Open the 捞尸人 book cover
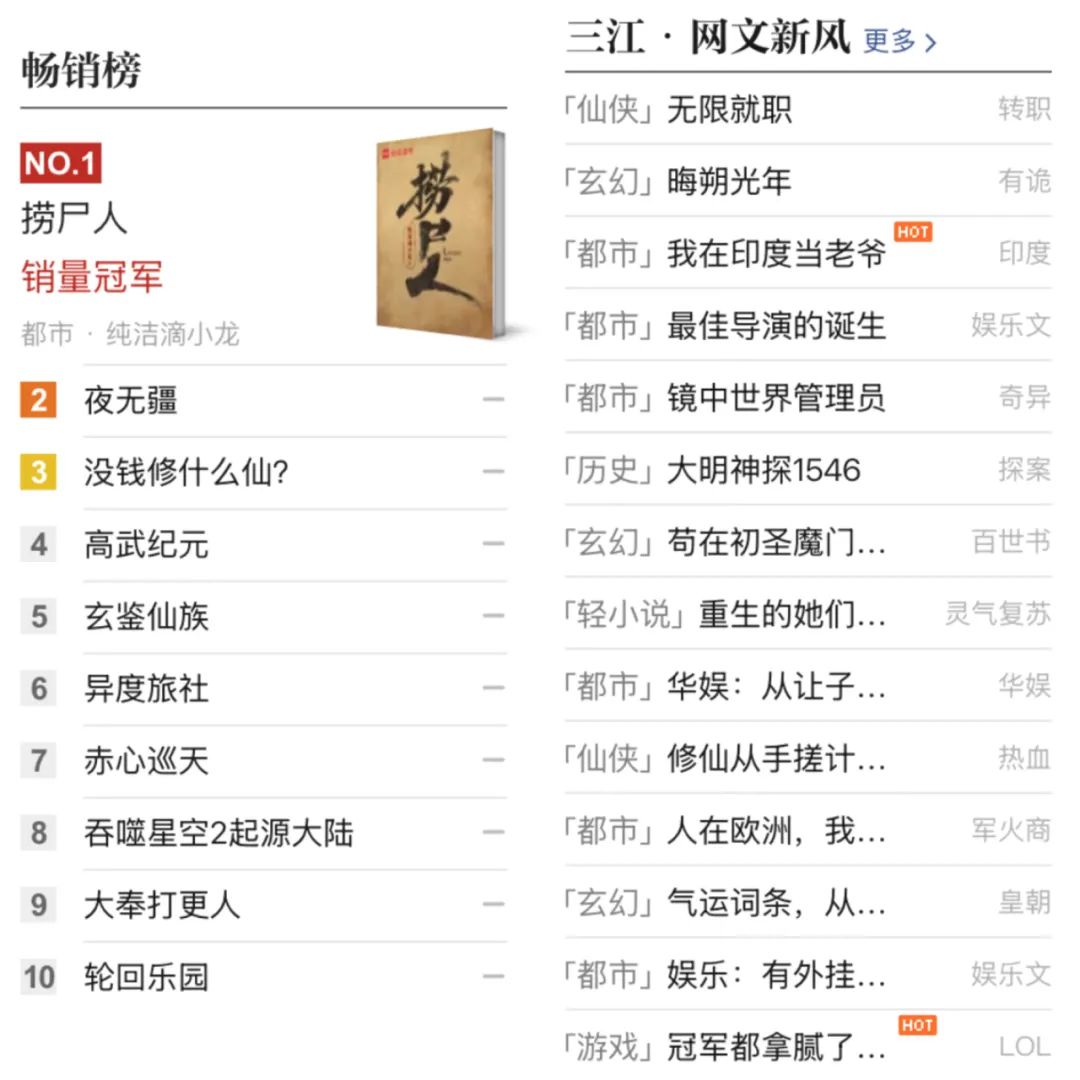The image size is (1080, 1080). click(440, 232)
